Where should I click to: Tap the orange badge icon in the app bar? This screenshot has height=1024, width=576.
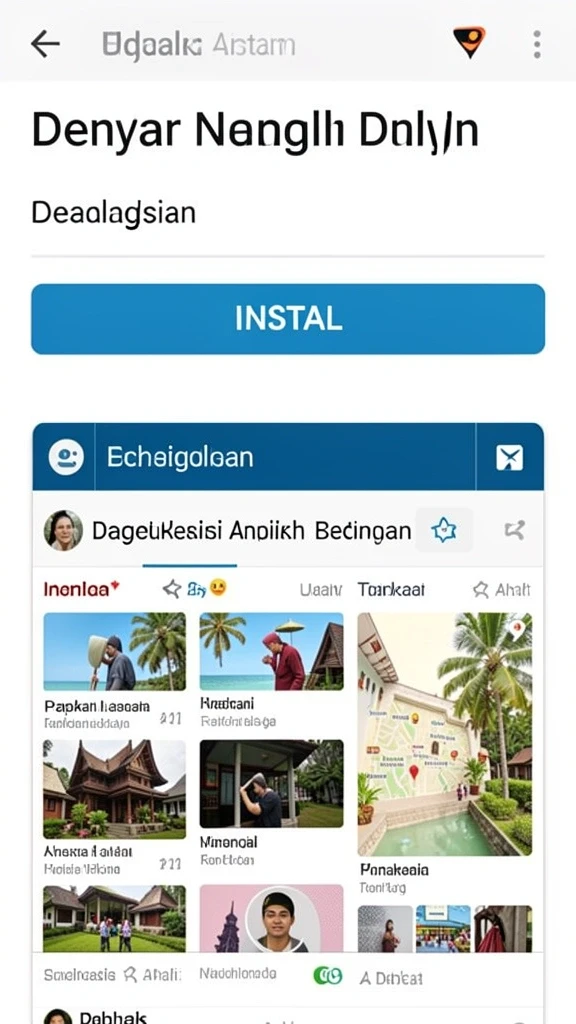coord(470,42)
